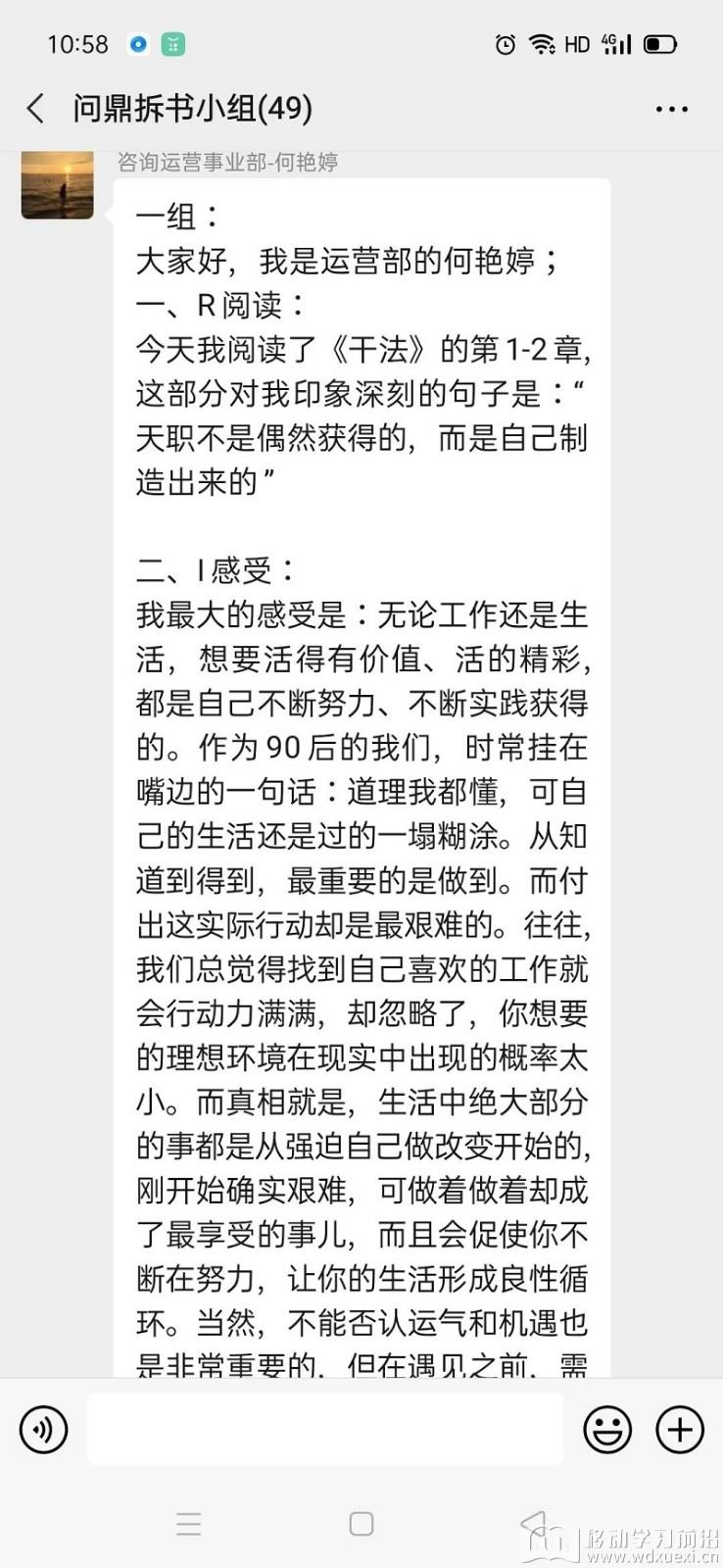Screen dimensions: 723x1568
Task: Open the group chat info menu
Action: 671,109
